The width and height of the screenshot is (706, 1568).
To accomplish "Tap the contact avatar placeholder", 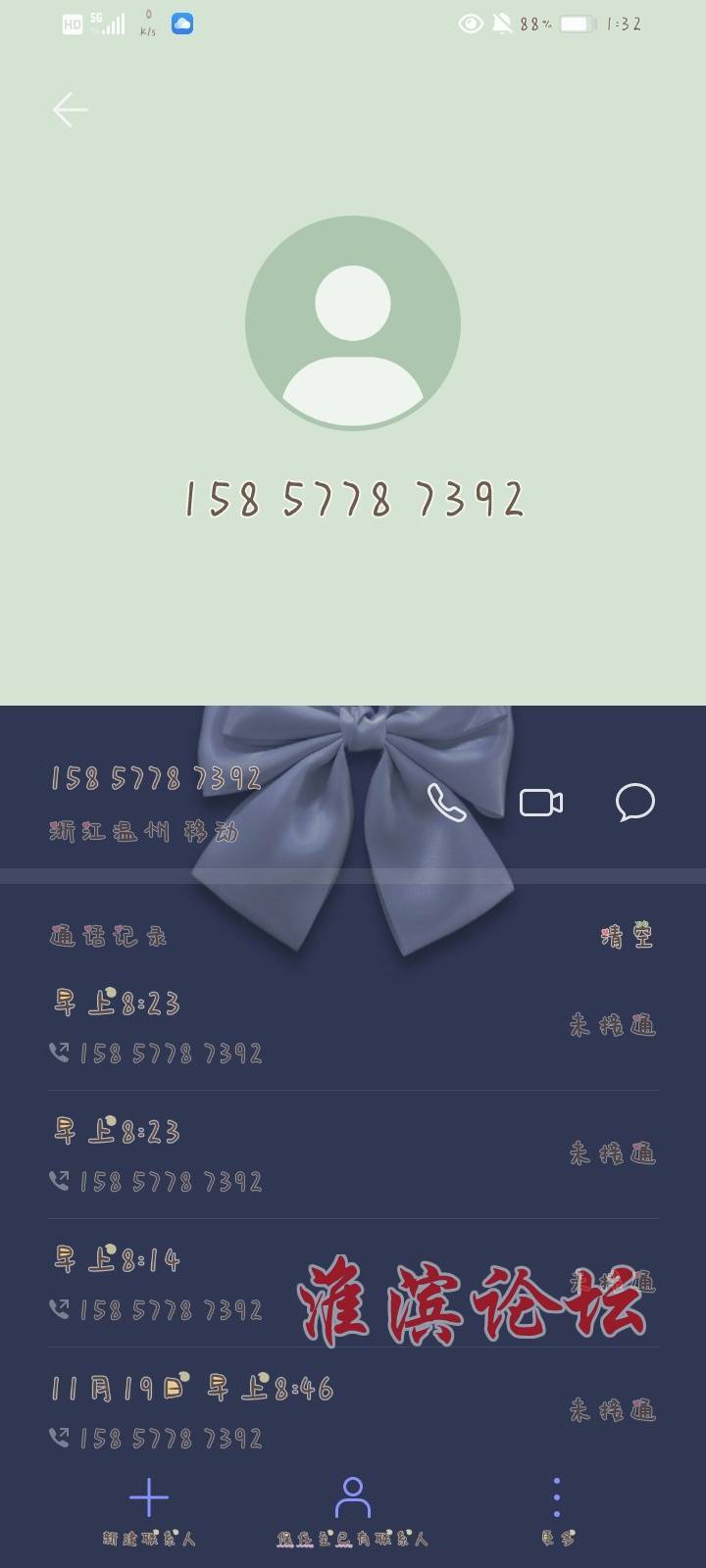I will (353, 323).
